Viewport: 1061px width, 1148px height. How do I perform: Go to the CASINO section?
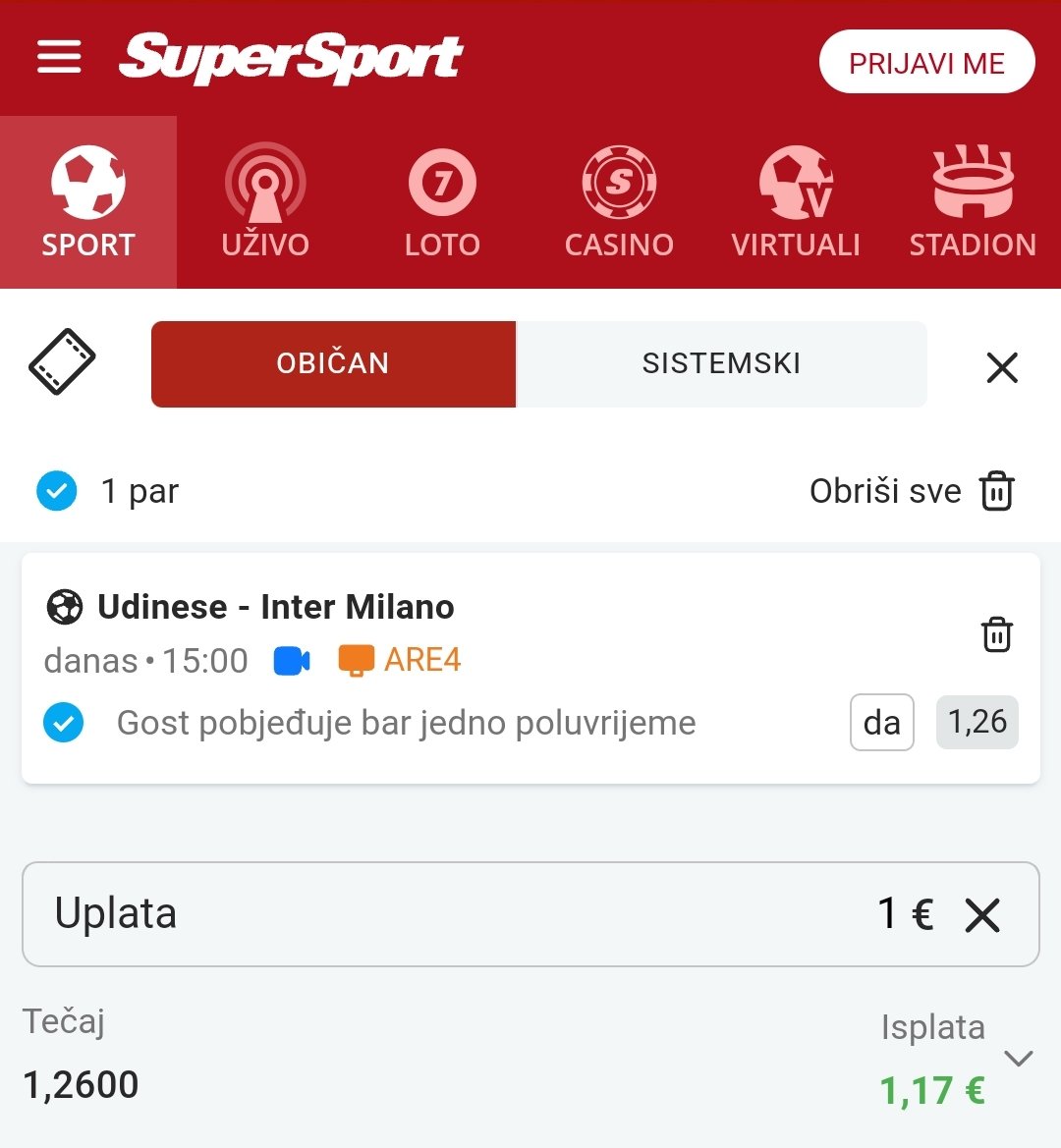pos(619,202)
